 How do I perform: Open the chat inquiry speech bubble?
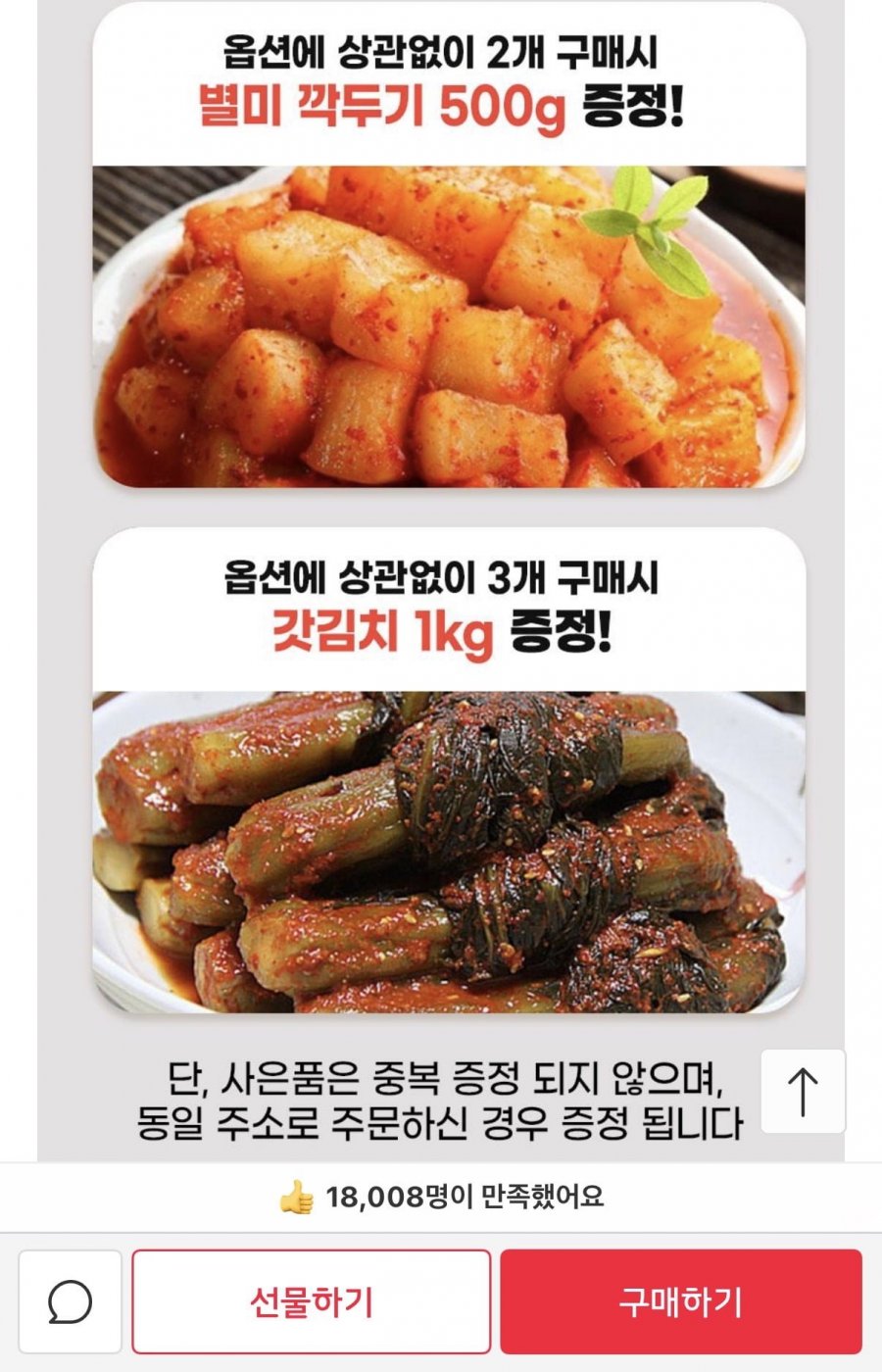point(71,1301)
